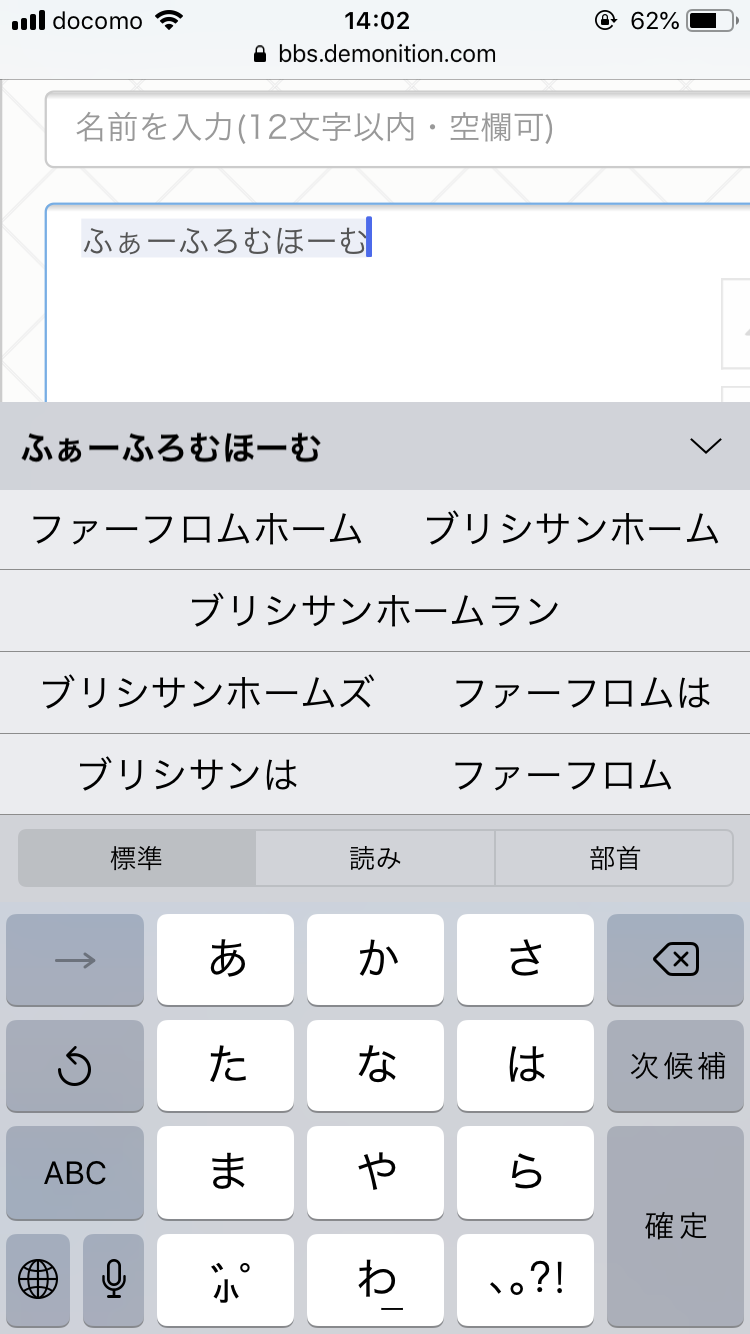Pick candidate ブリシサンホームズ
This screenshot has width=750, height=1334.
pyautogui.click(x=207, y=693)
